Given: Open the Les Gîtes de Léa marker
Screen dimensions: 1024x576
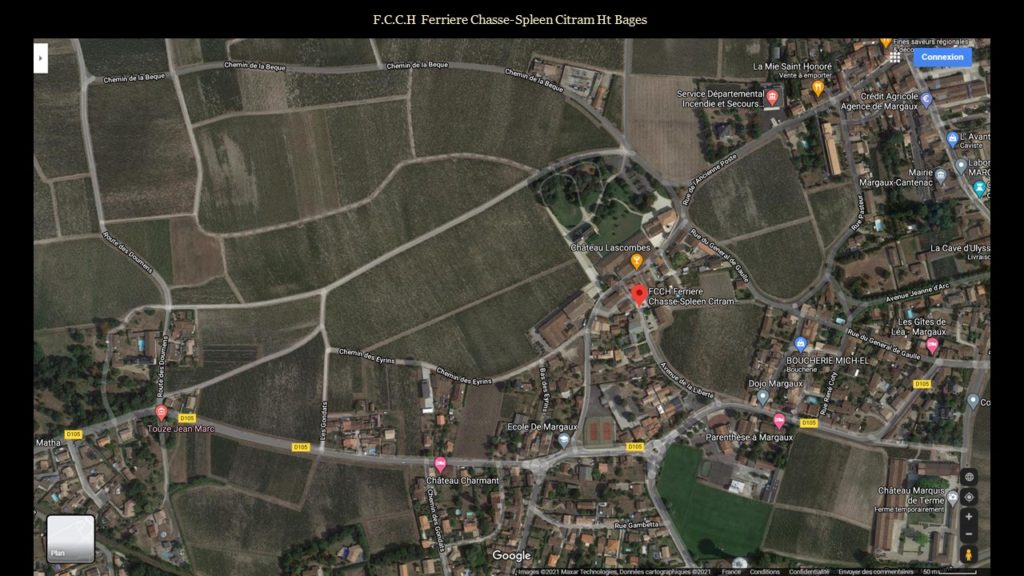Looking at the screenshot, I should (x=932, y=345).
